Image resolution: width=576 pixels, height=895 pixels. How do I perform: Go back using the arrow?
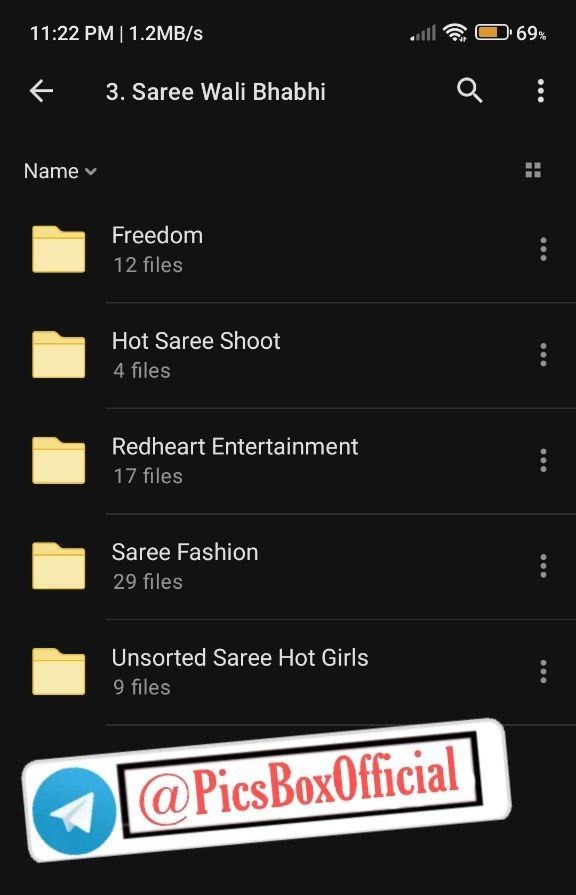tap(41, 91)
